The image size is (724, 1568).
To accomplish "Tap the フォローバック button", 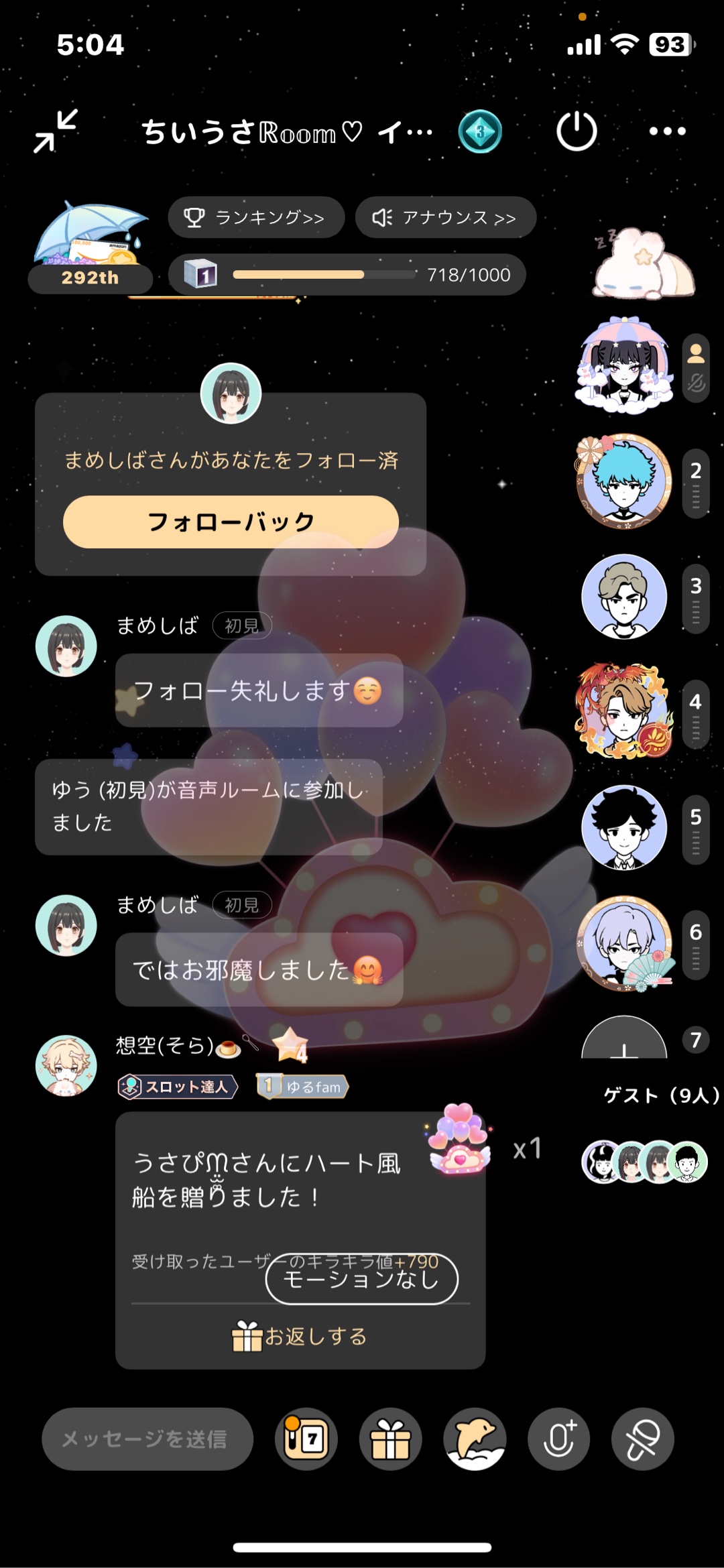I will click(231, 522).
